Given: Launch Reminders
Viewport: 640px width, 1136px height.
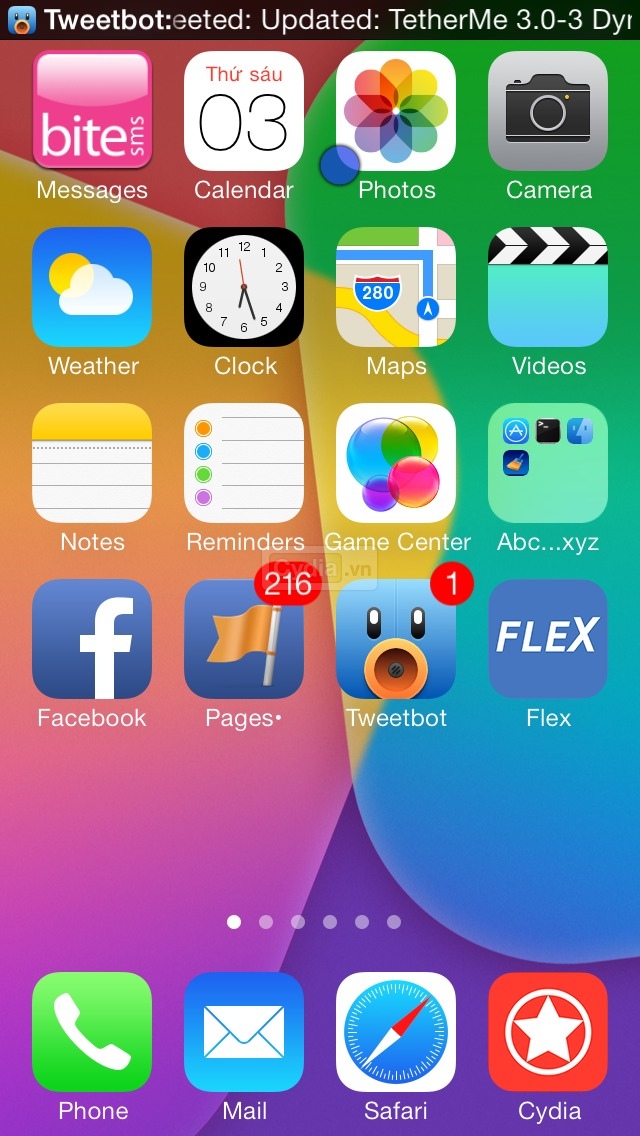Looking at the screenshot, I should tap(244, 463).
